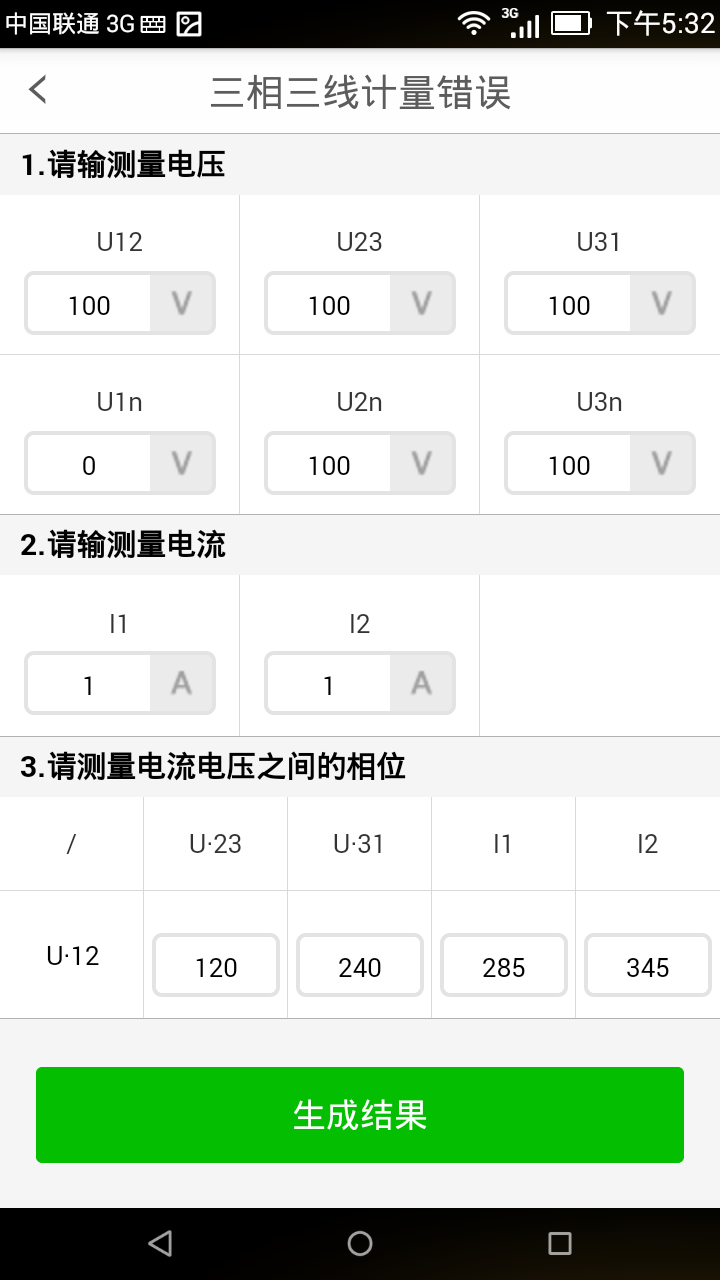This screenshot has height=1280, width=720.
Task: Change the I1 phase value 285
Action: click(x=504, y=966)
